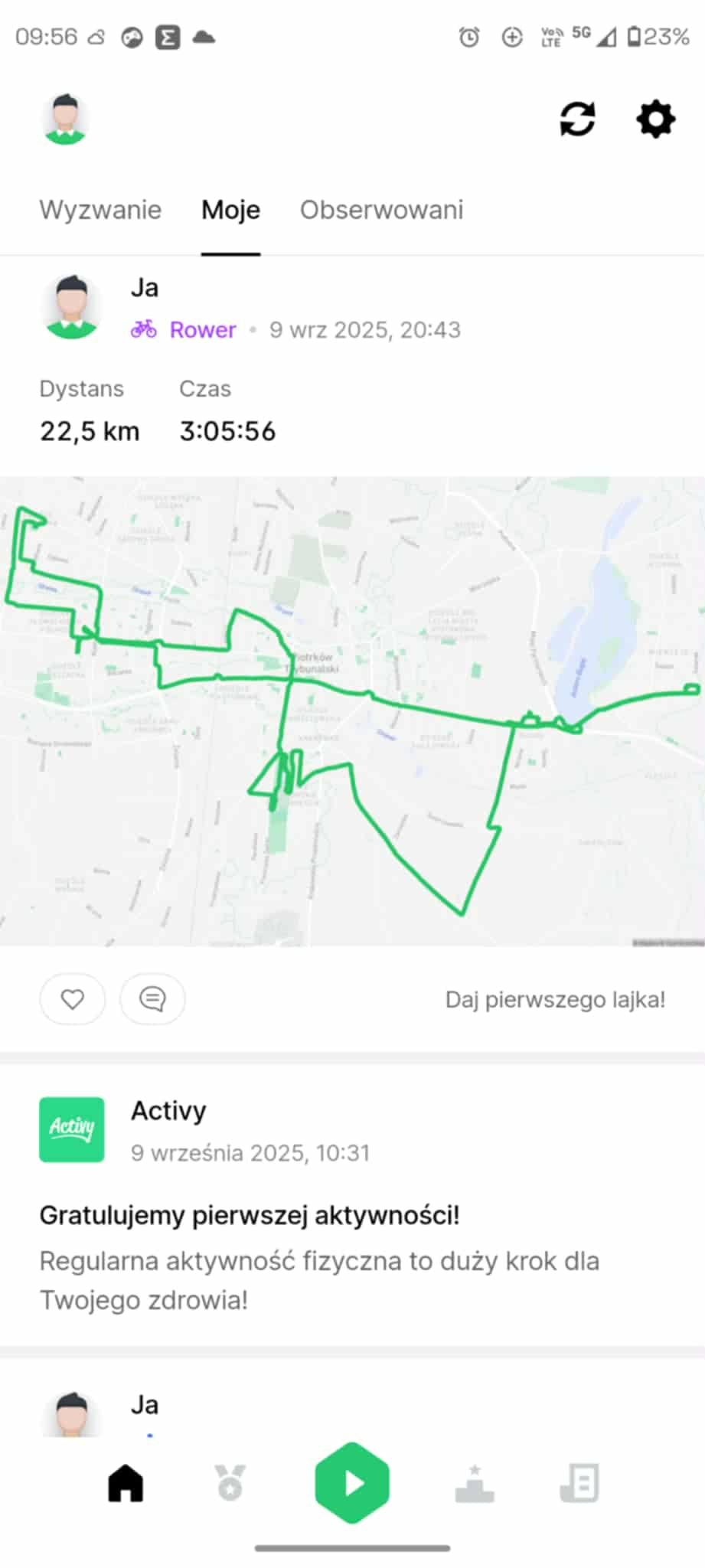Screen dimensions: 705x1568
Task: Refresh the activity feed with sync icon
Action: click(x=577, y=119)
